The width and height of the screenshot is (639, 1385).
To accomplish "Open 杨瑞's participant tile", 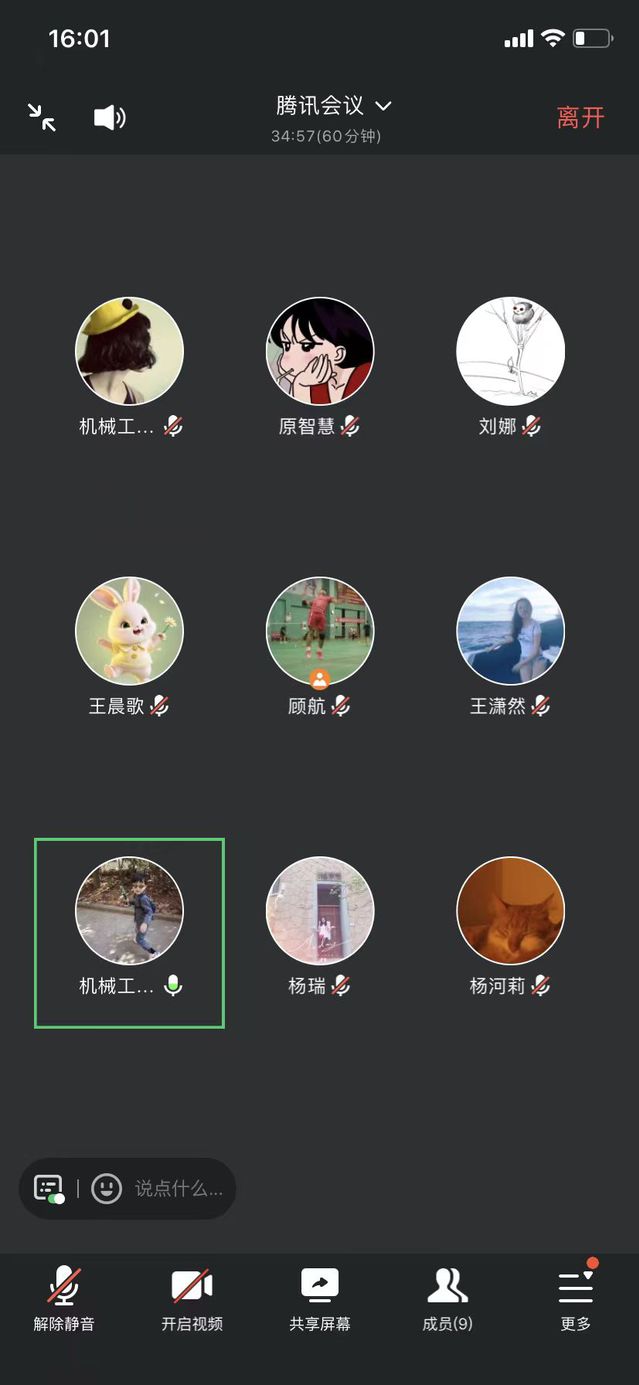I will click(x=320, y=911).
